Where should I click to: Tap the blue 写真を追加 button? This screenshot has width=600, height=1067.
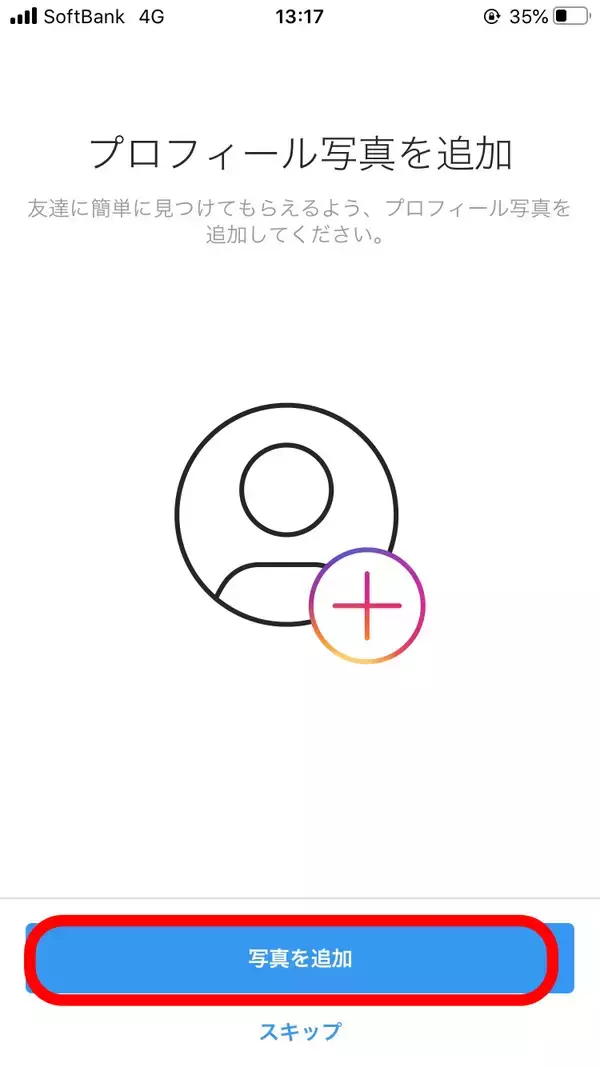pos(300,958)
